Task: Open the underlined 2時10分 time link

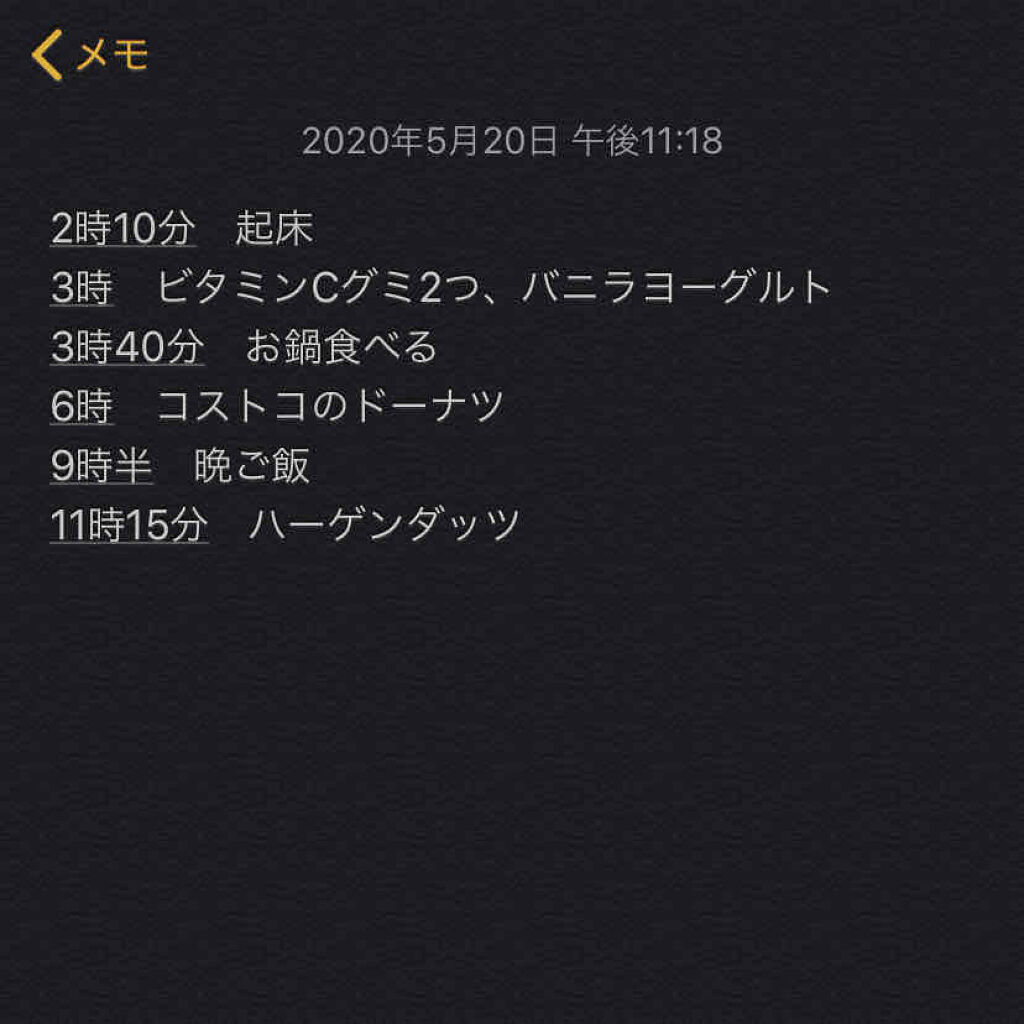Action: click(122, 230)
